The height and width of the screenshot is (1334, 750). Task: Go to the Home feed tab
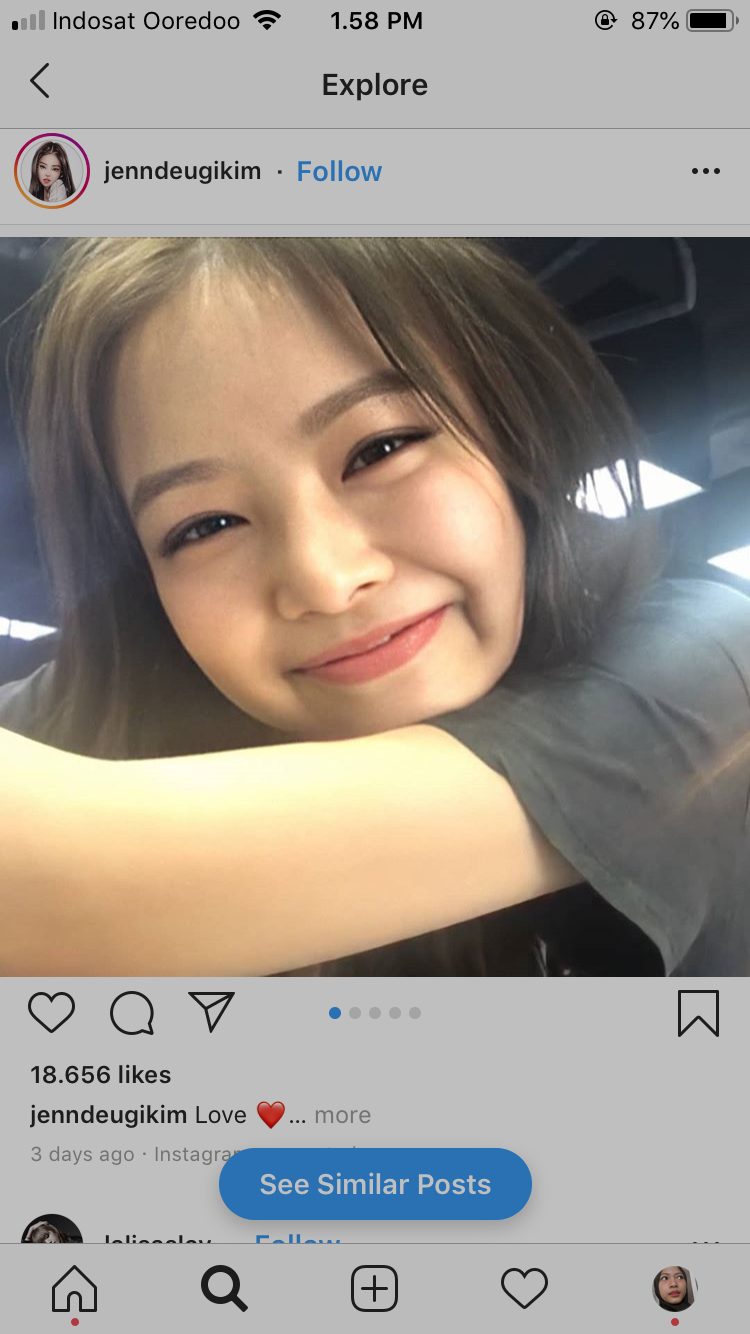point(75,1289)
